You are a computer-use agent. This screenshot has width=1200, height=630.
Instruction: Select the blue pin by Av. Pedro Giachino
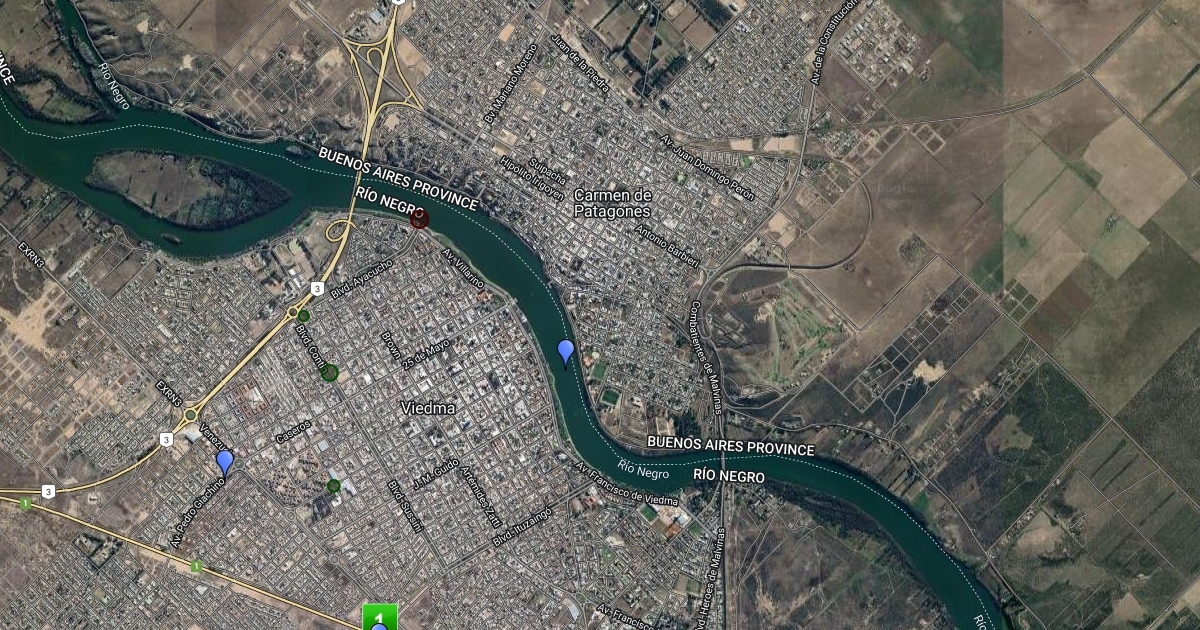coord(225,461)
